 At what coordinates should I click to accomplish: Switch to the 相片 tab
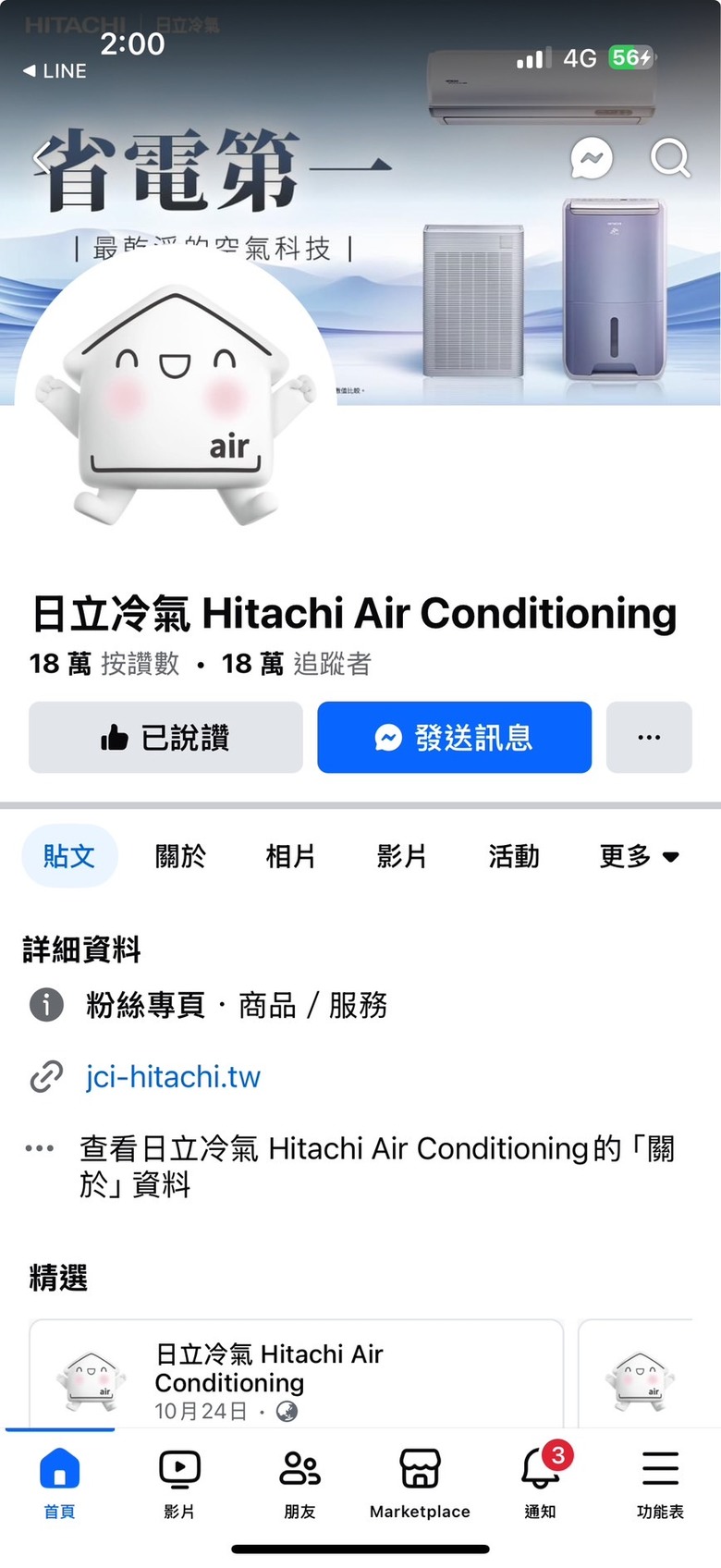(x=290, y=856)
